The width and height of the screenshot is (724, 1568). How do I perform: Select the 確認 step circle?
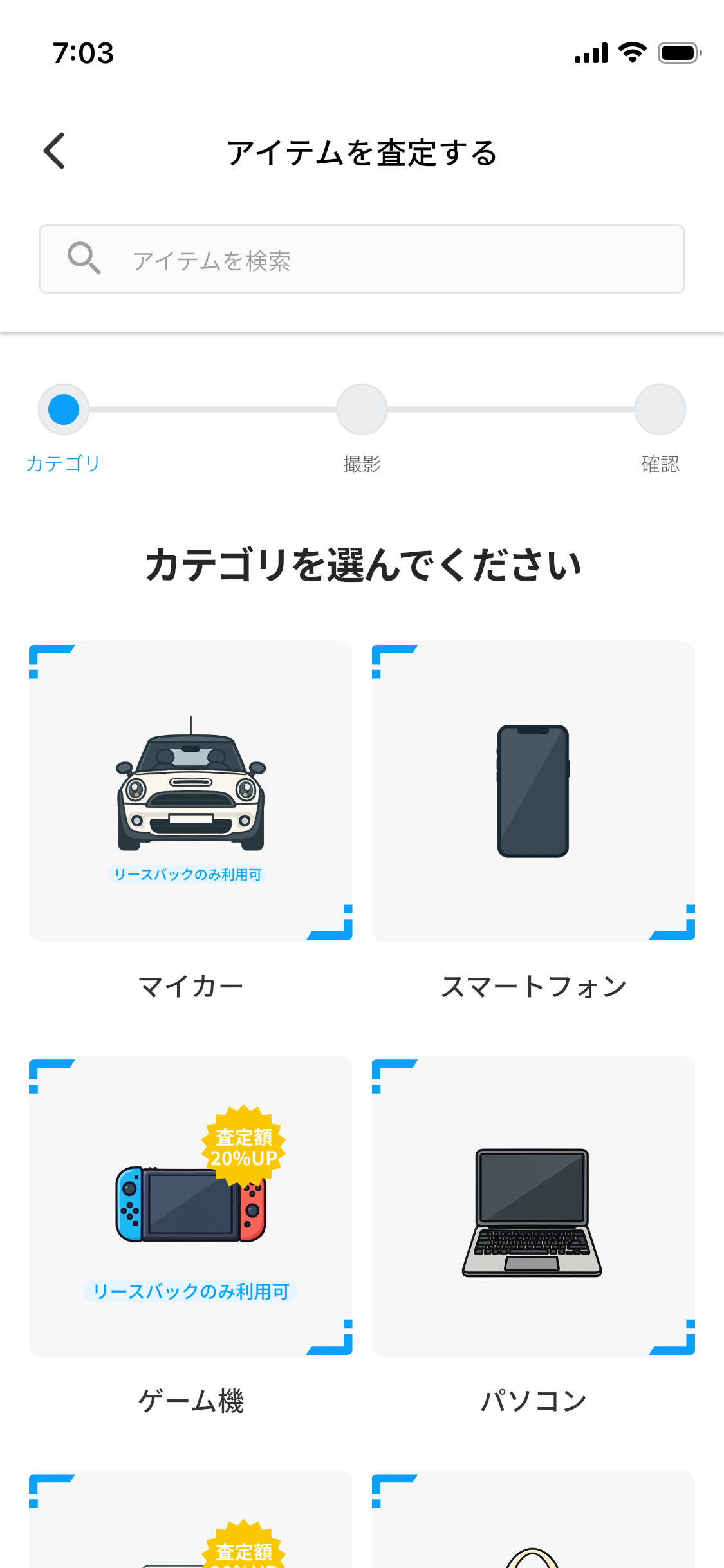point(661,409)
